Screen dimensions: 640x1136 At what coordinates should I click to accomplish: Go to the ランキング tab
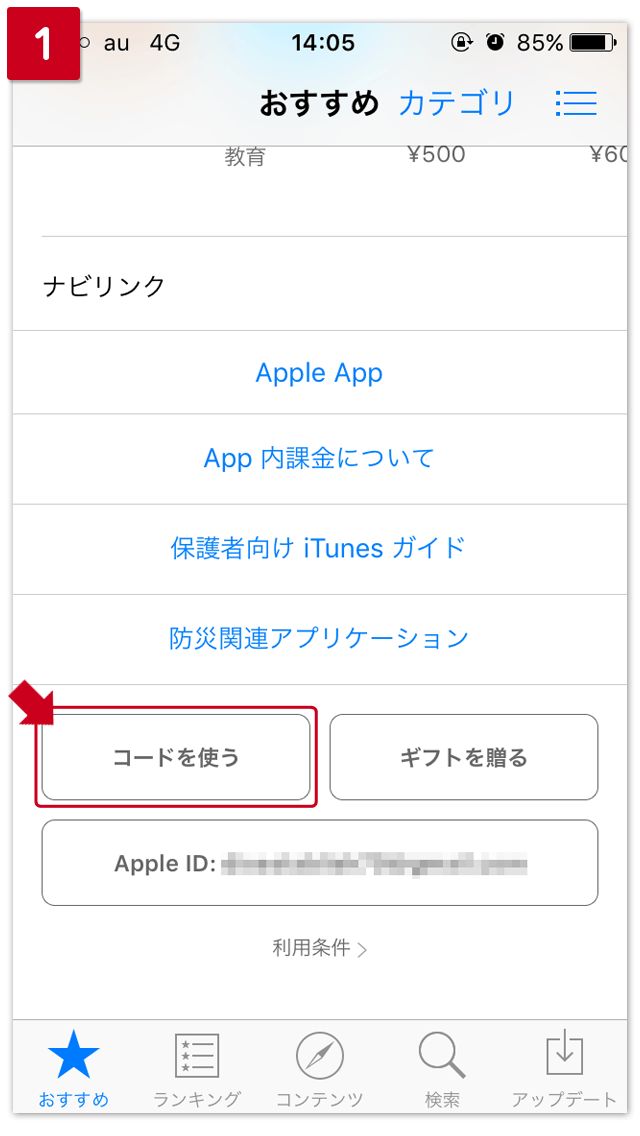coord(197,1070)
